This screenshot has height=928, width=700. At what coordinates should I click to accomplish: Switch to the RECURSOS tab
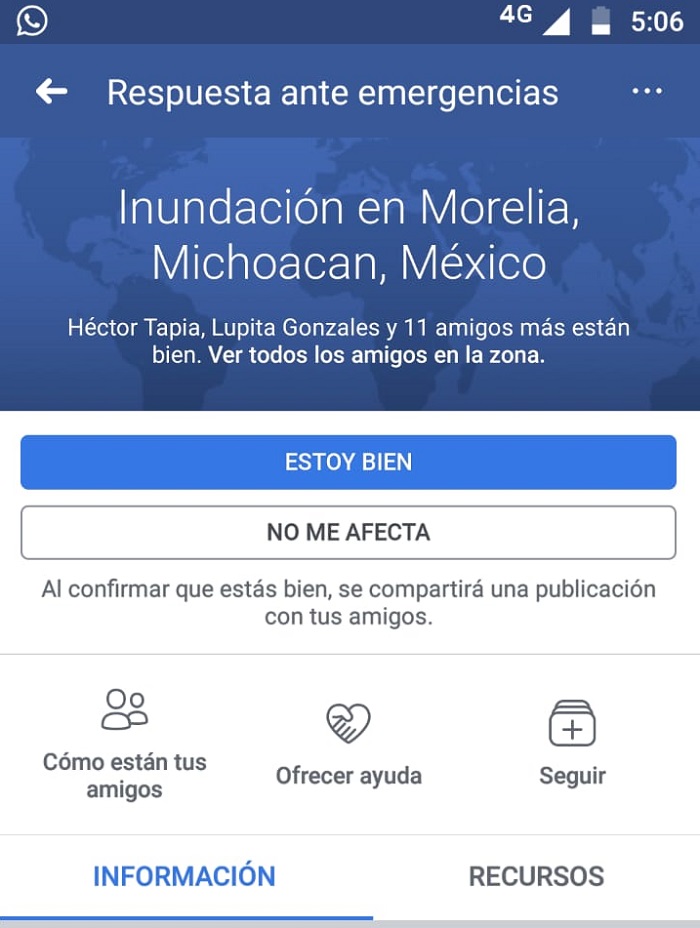536,877
